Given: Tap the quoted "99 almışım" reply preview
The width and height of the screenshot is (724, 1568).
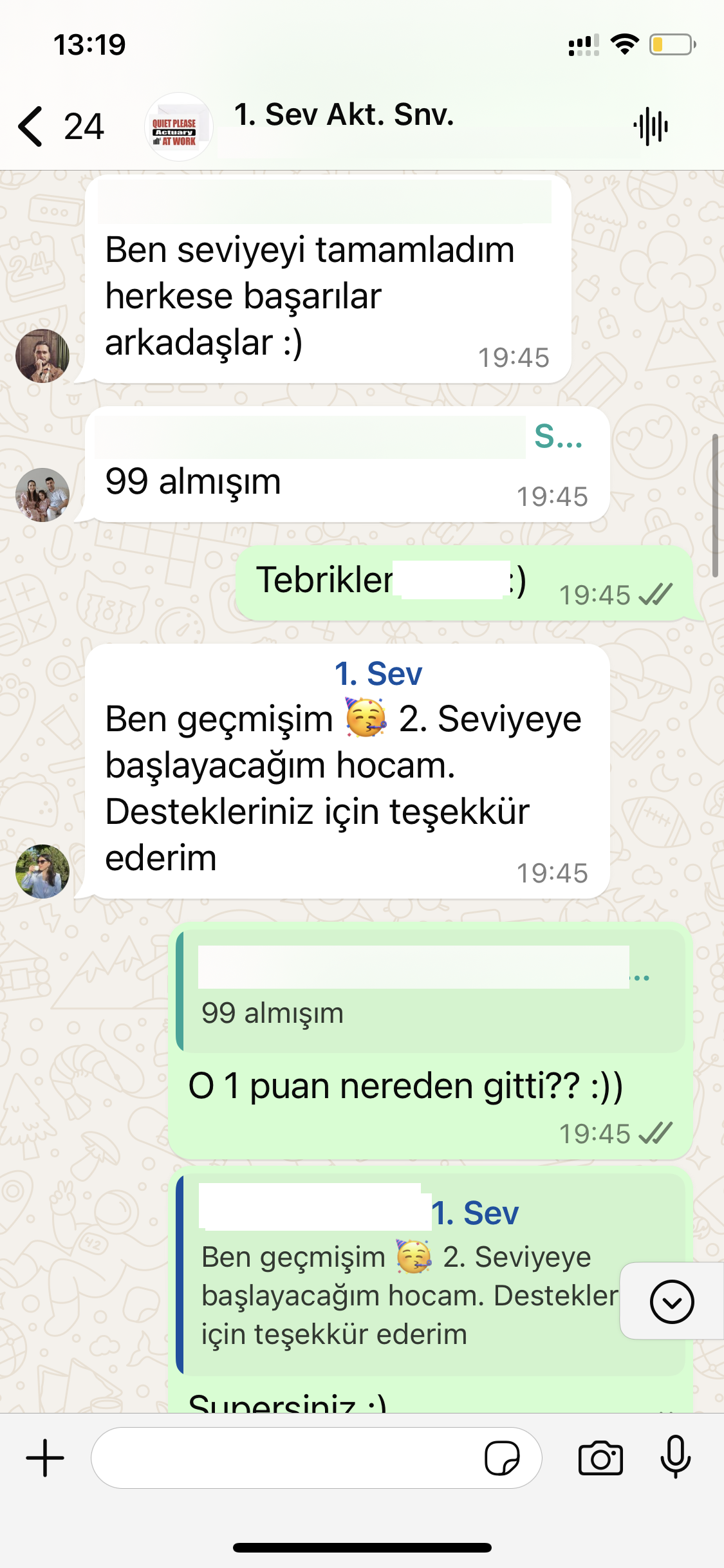Looking at the screenshot, I should [x=430, y=991].
